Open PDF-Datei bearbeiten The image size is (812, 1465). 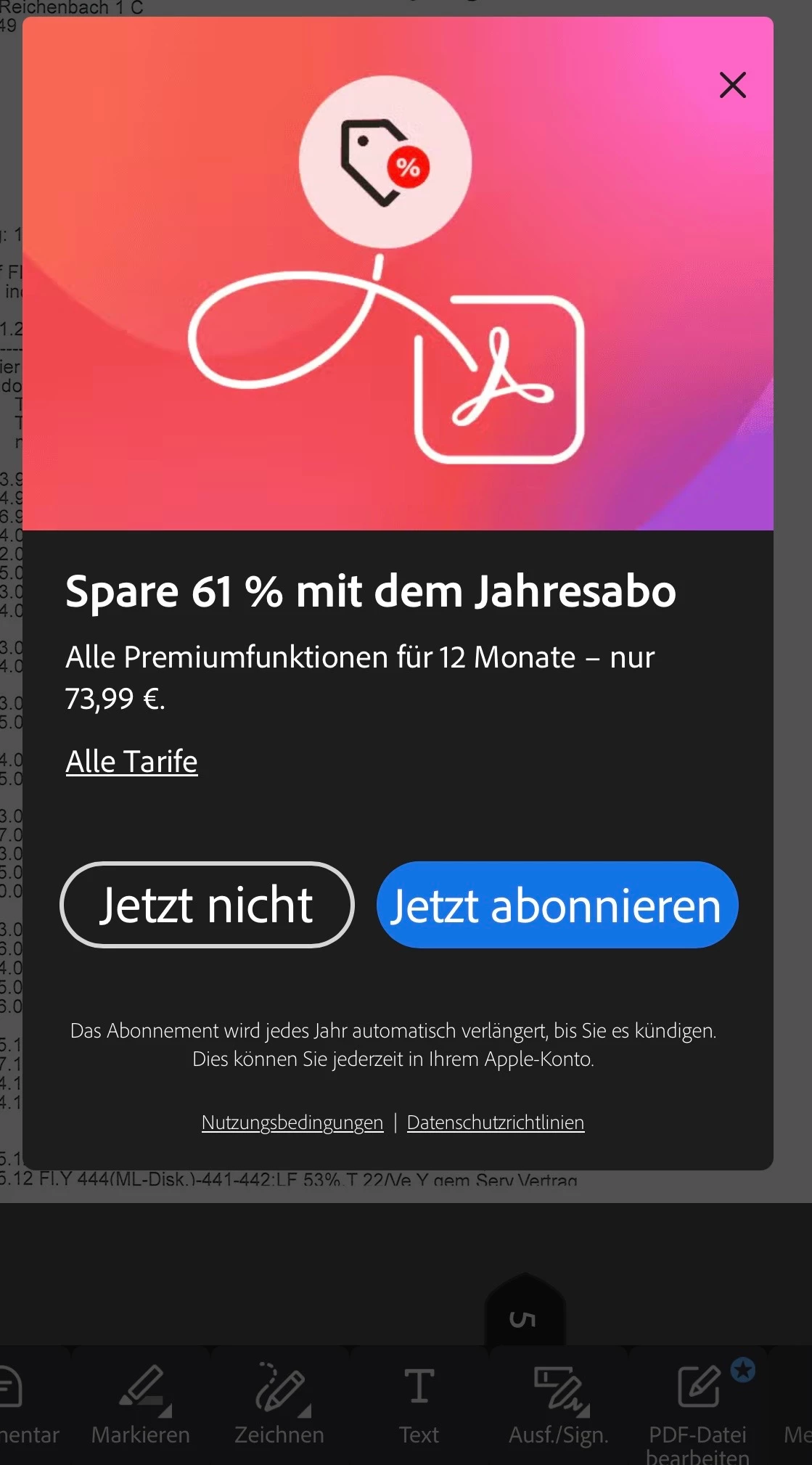(x=698, y=1408)
